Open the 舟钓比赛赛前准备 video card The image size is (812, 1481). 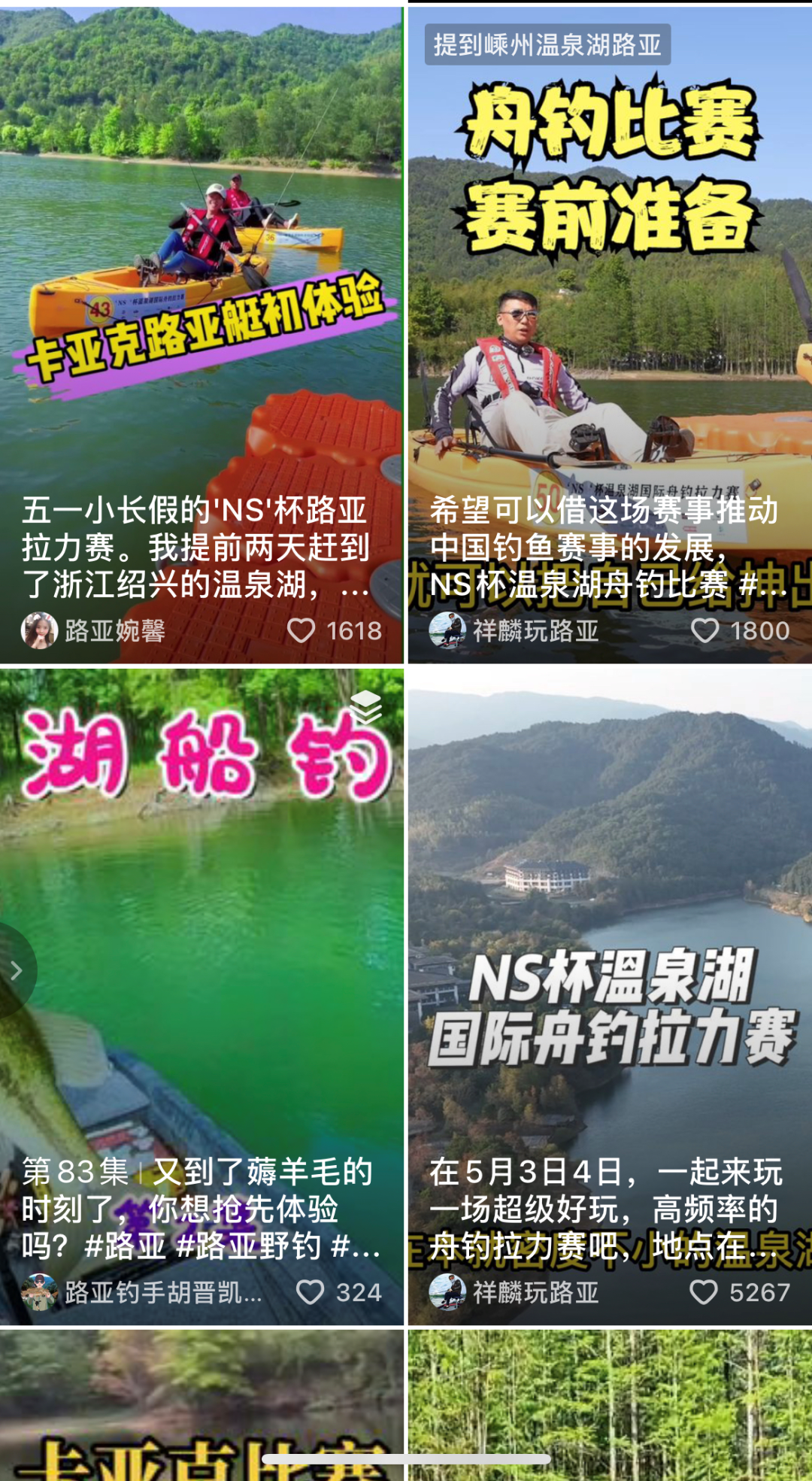[x=609, y=301]
